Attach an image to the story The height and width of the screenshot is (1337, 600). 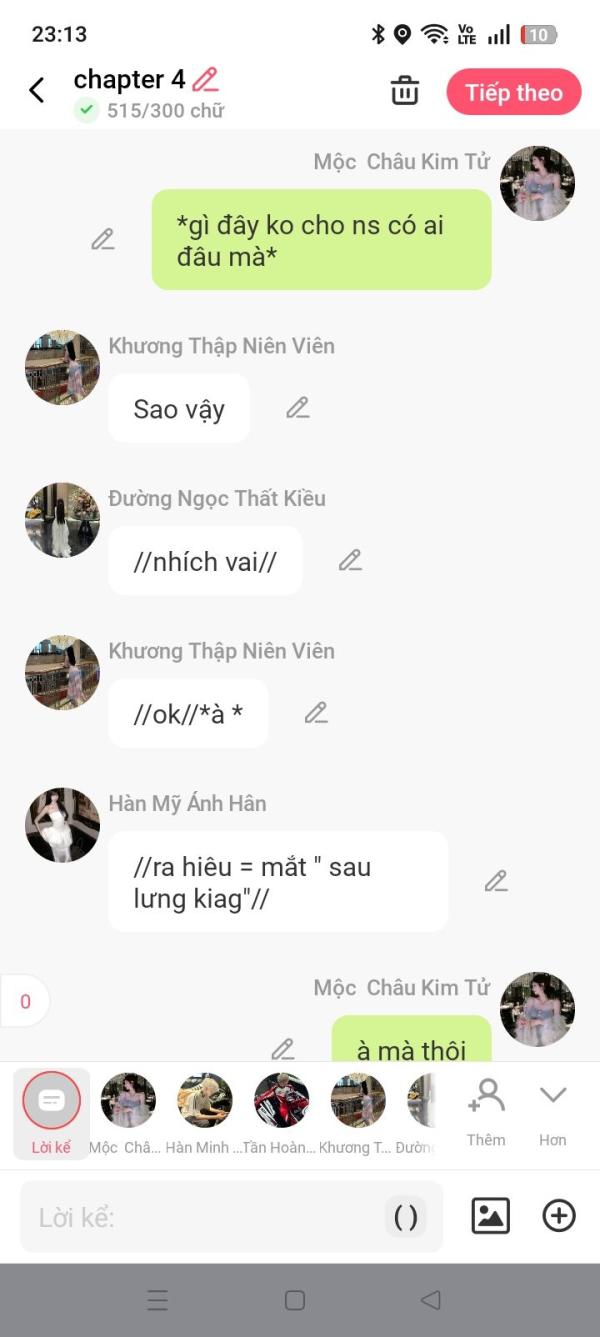[x=490, y=1216]
